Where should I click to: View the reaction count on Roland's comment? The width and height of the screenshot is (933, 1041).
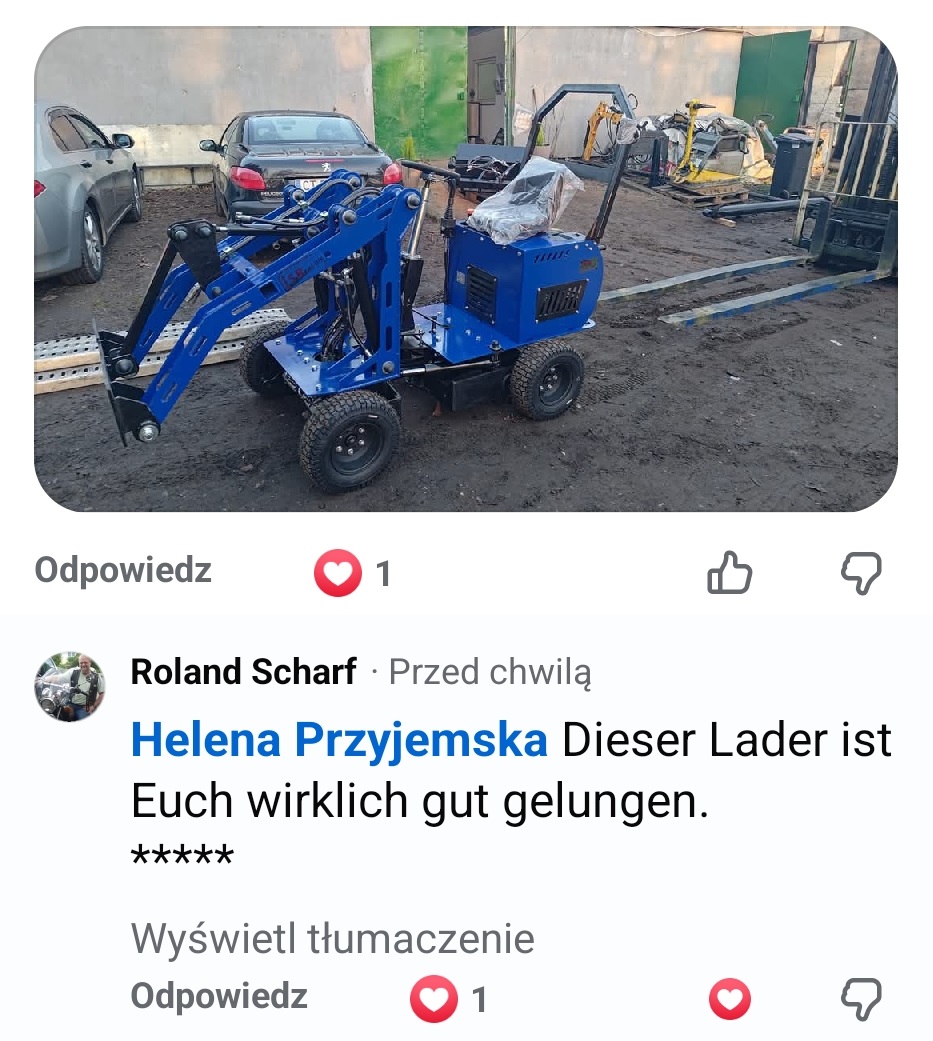click(450, 999)
